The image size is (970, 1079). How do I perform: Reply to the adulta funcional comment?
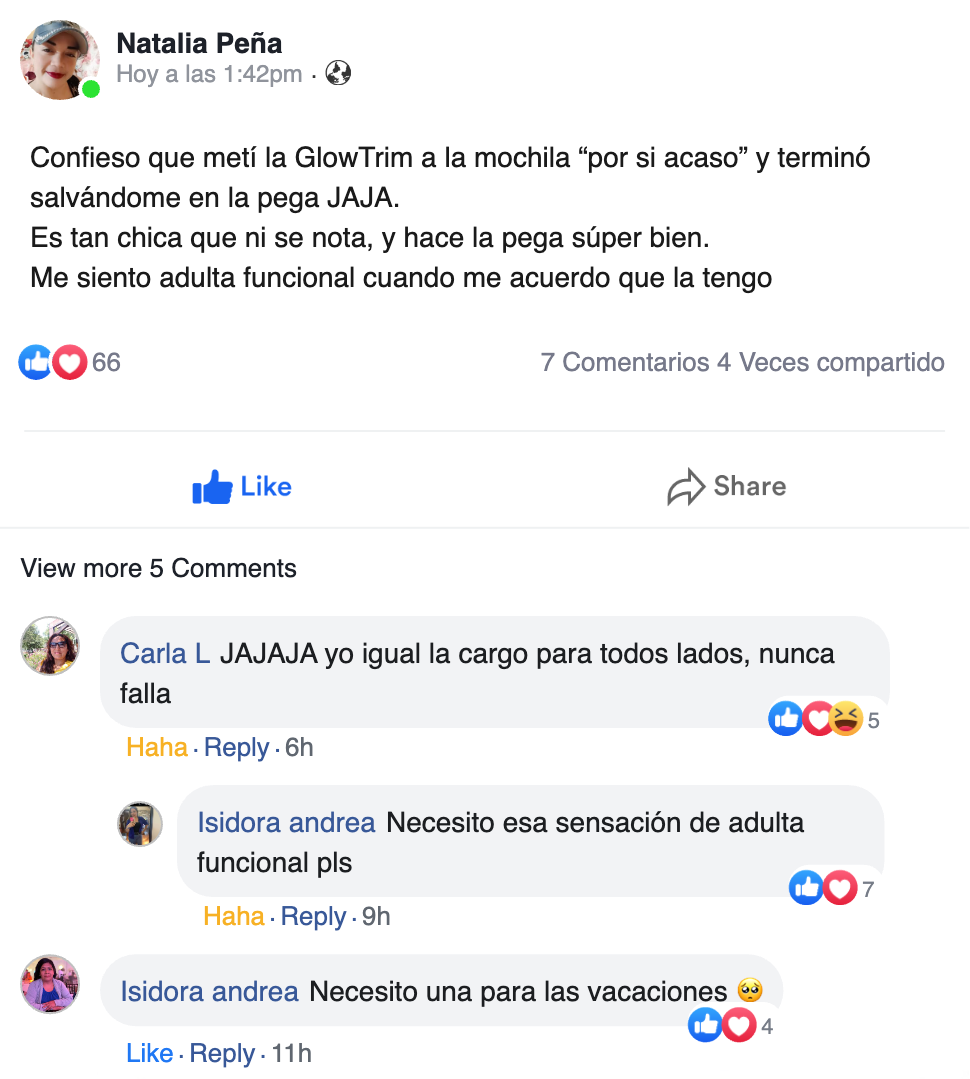(313, 916)
